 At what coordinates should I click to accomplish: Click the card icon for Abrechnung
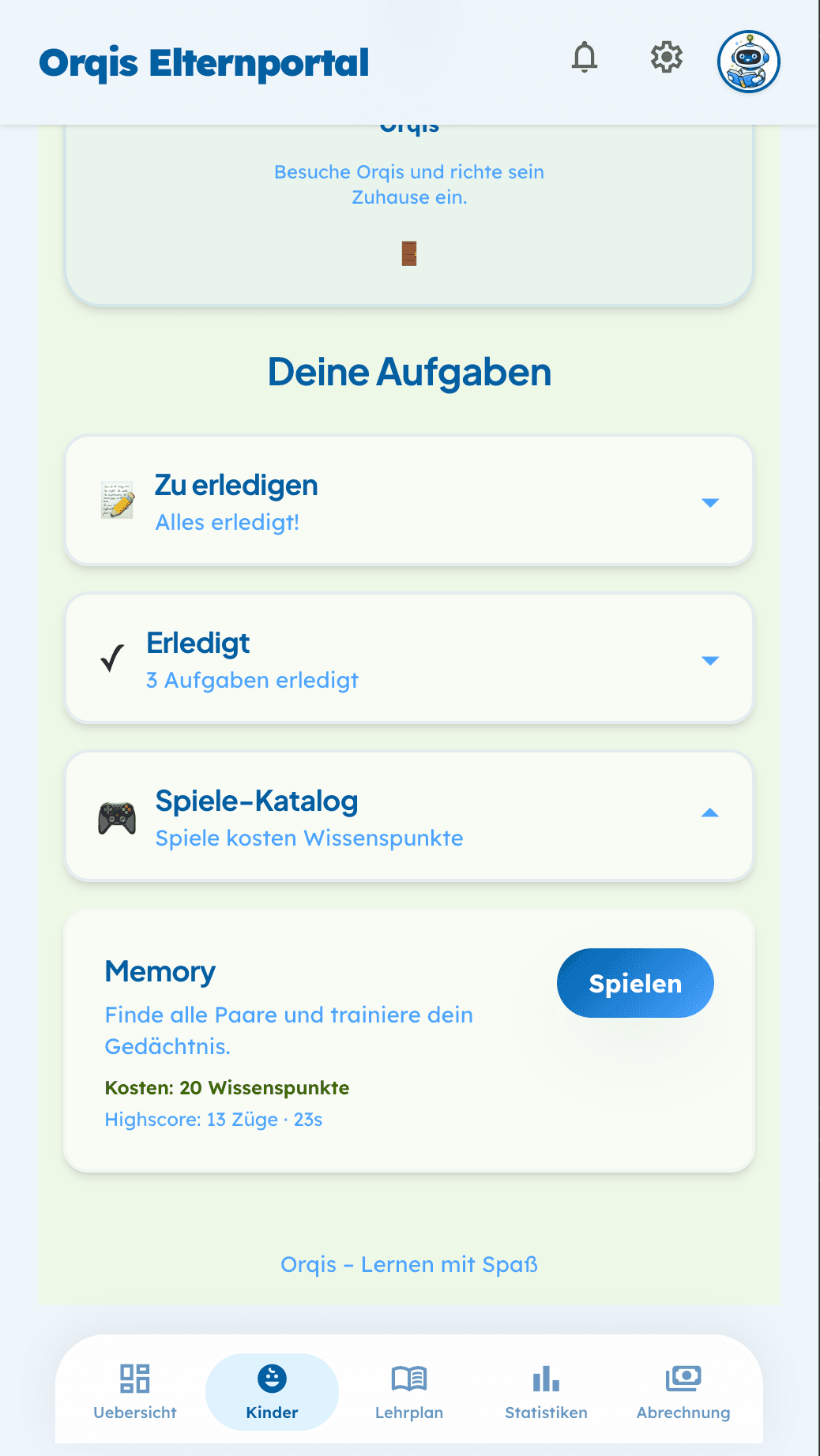pos(683,1375)
